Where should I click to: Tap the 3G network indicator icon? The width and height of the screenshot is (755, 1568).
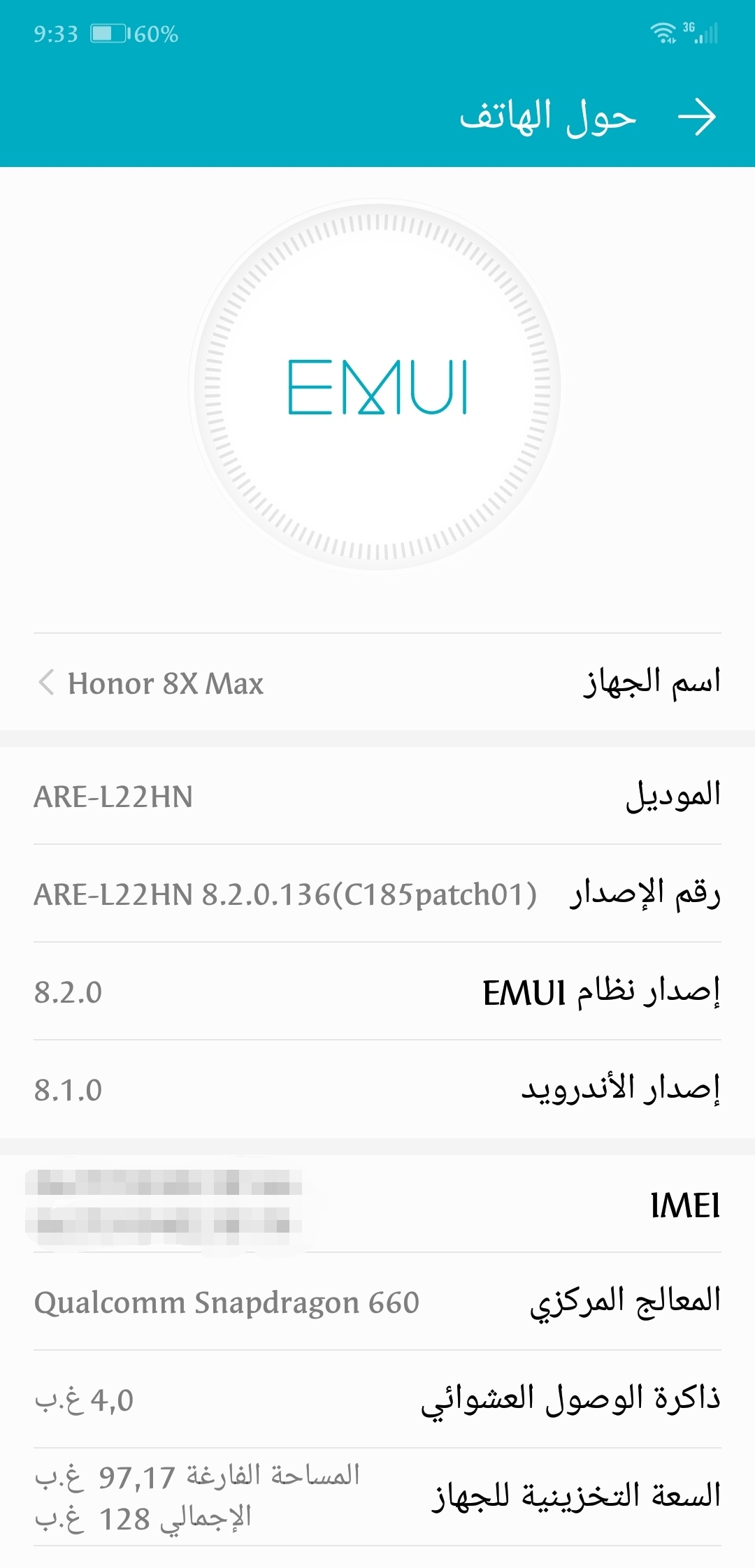[688, 28]
